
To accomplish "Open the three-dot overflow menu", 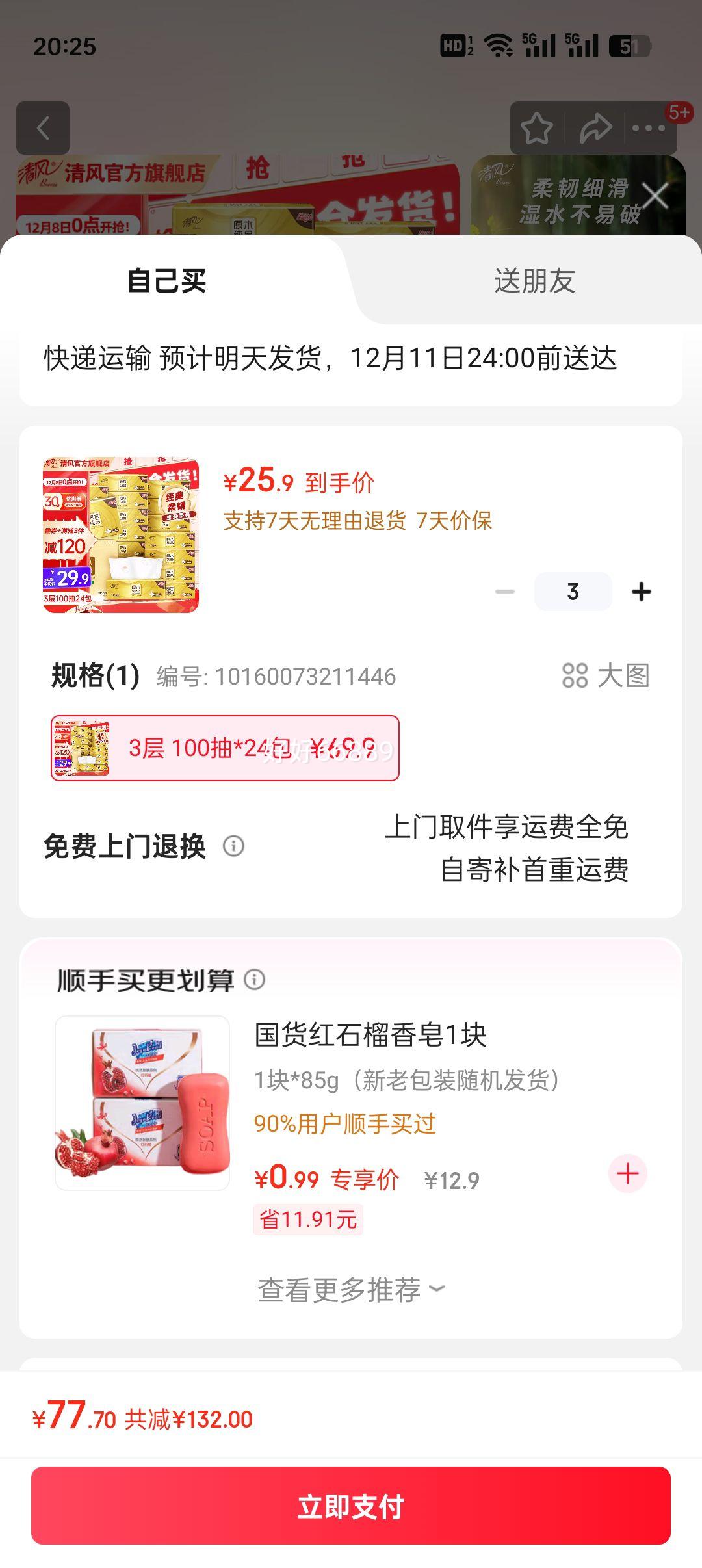I will click(649, 128).
